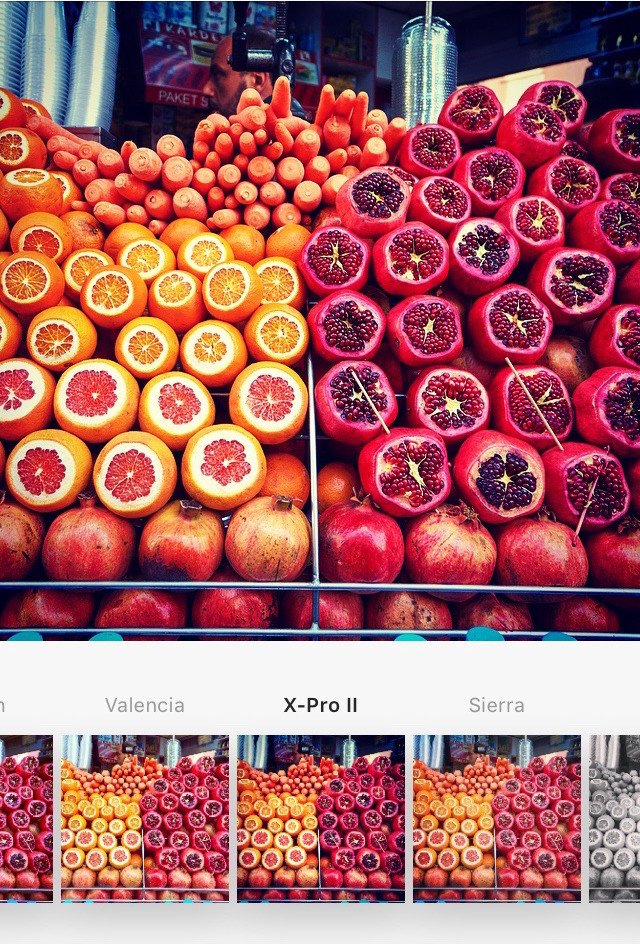Choose the Sierra filter
Viewport: 640px width, 944px height.
496,818
